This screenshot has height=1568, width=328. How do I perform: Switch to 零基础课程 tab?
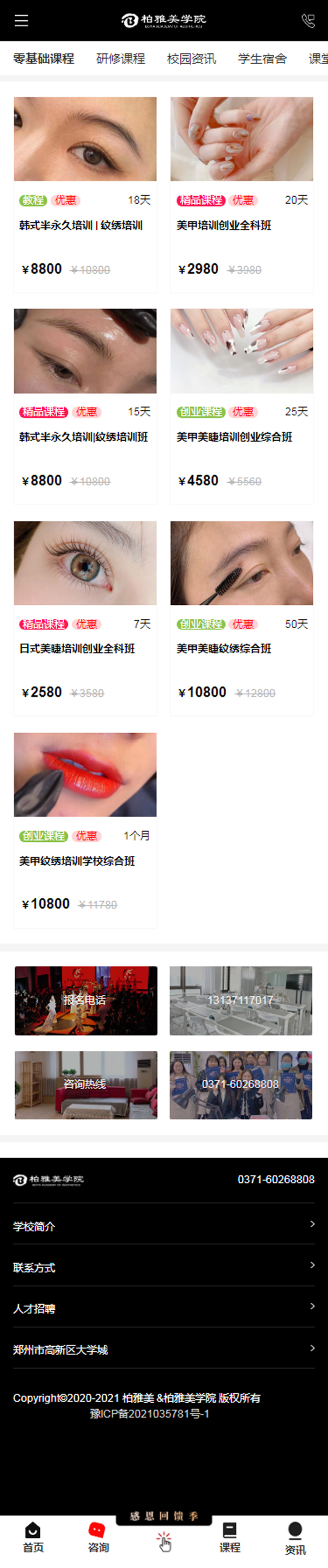44,59
